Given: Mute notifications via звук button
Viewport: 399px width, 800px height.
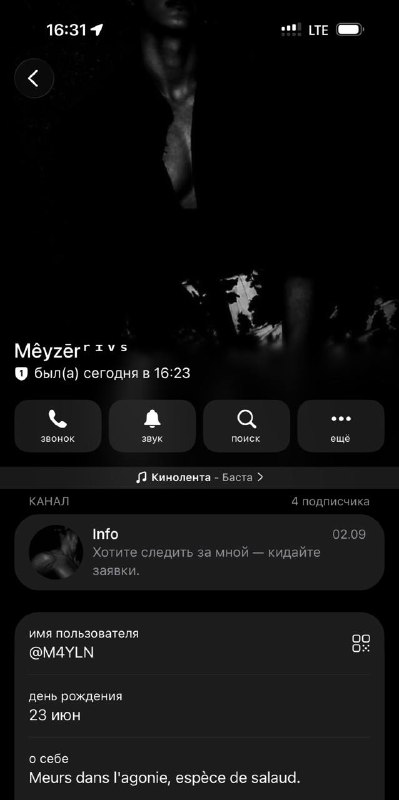Looking at the screenshot, I should tap(152, 426).
